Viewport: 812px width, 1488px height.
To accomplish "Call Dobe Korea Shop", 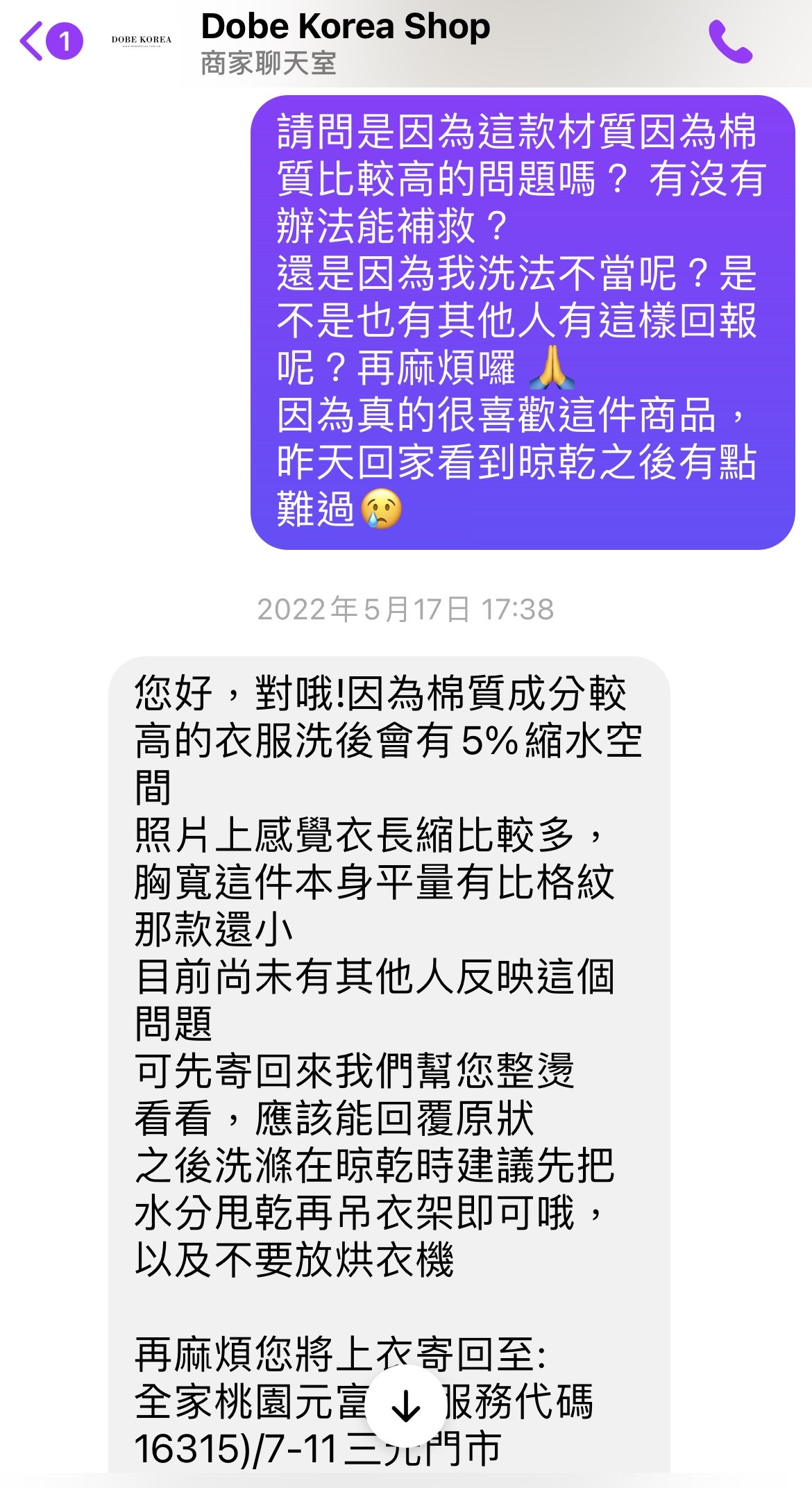I will [x=729, y=42].
